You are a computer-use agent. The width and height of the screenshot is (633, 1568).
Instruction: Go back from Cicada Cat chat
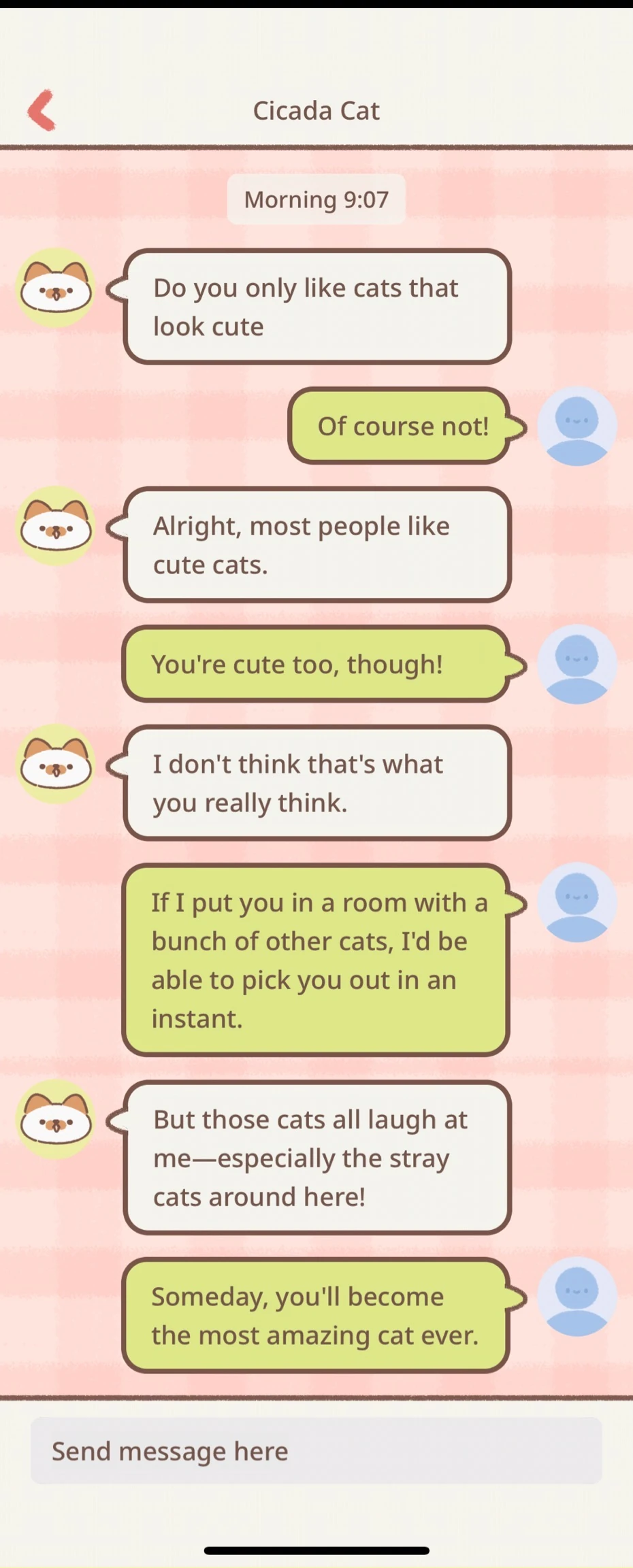pos(42,110)
